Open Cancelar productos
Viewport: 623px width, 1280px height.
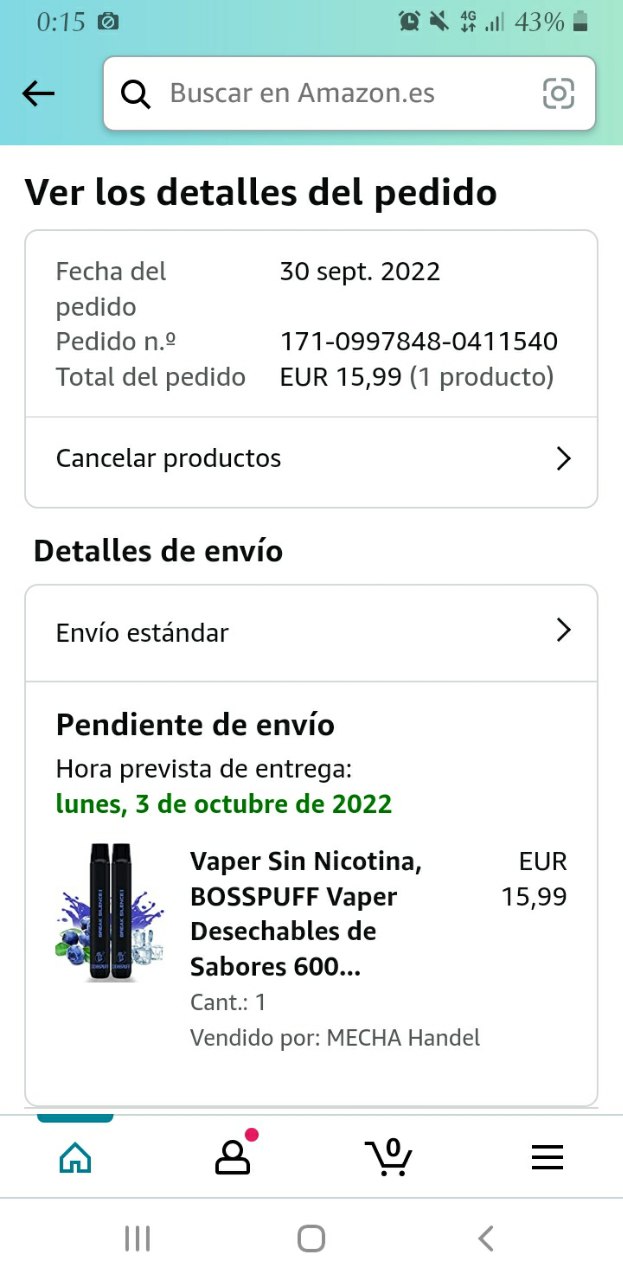(x=311, y=459)
